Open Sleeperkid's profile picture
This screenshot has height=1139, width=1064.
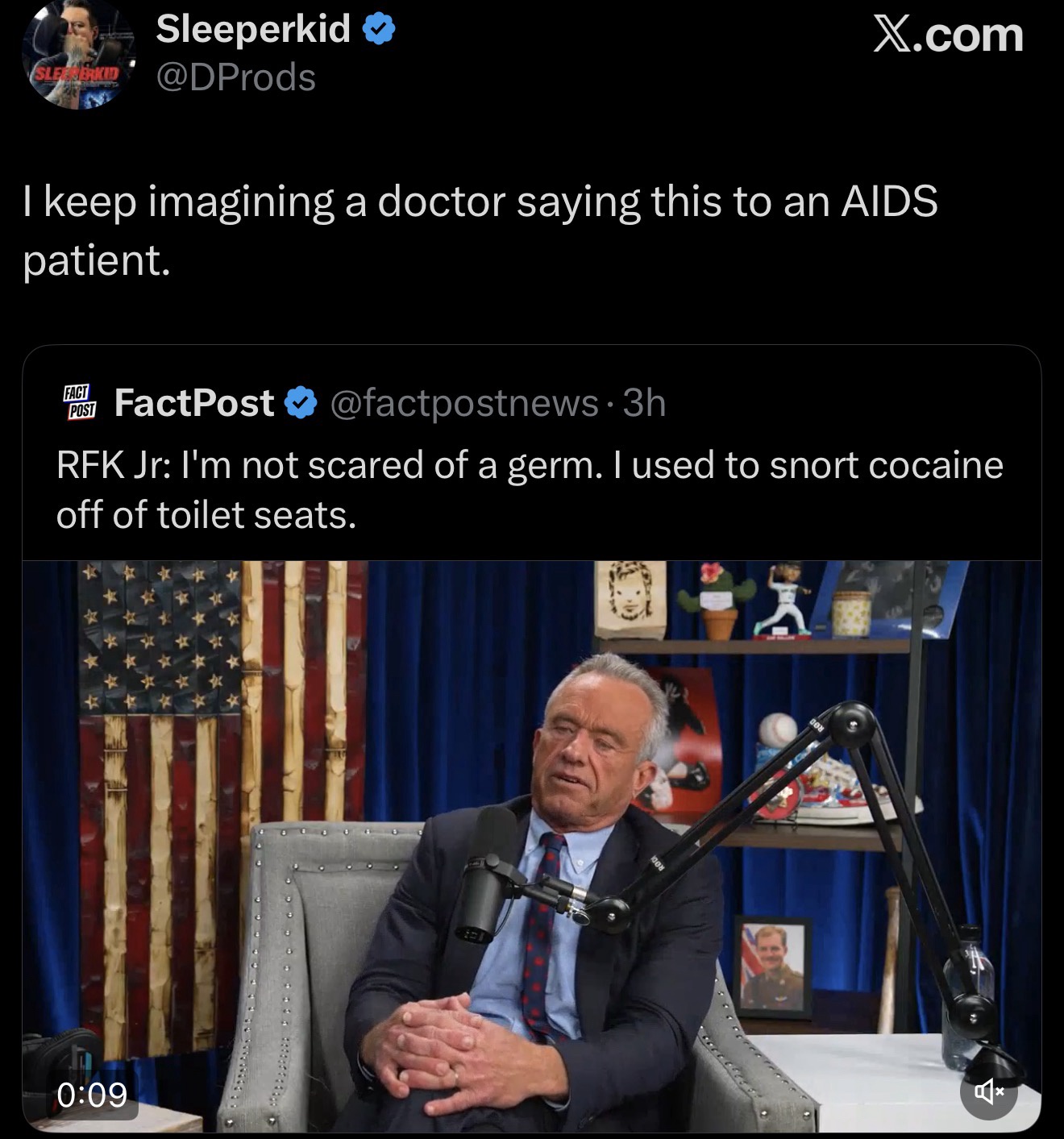tap(78, 54)
